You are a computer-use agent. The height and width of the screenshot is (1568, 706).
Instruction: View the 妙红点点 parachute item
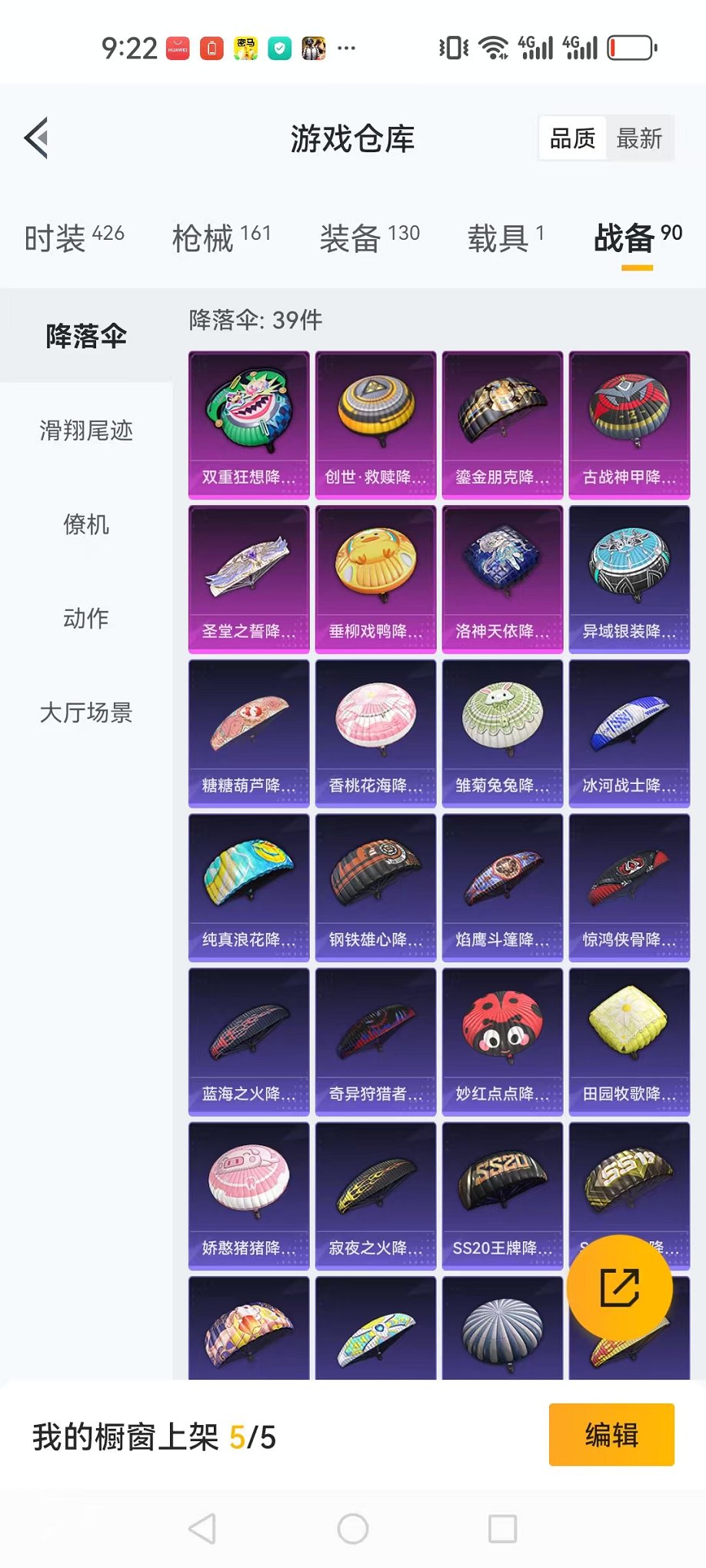pos(502,1041)
